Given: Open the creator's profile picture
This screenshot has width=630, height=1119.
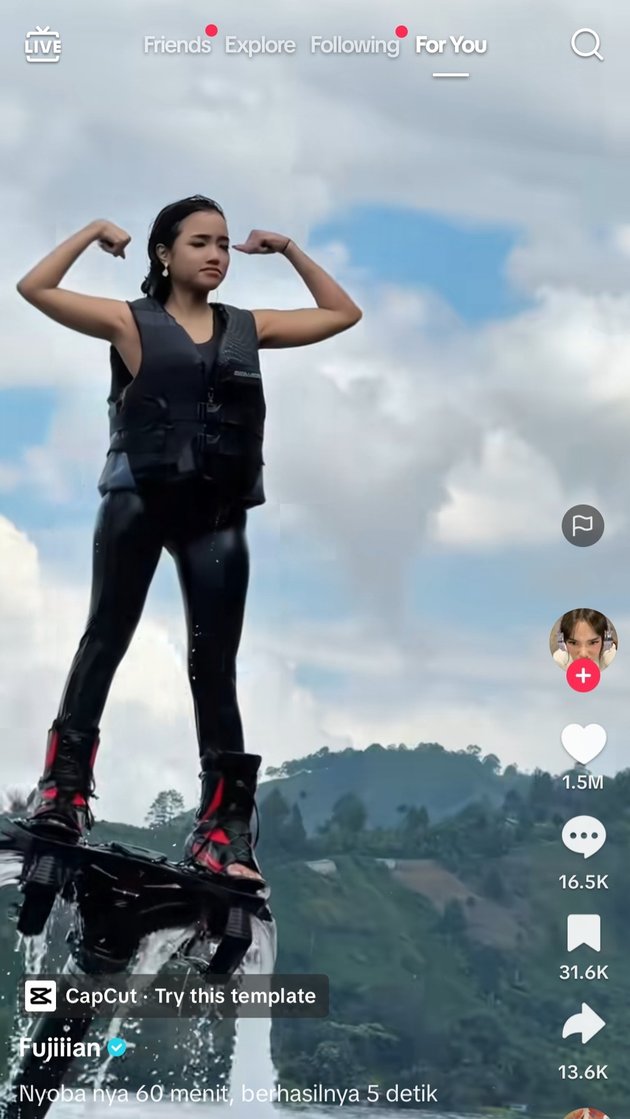Looking at the screenshot, I should click(x=583, y=638).
